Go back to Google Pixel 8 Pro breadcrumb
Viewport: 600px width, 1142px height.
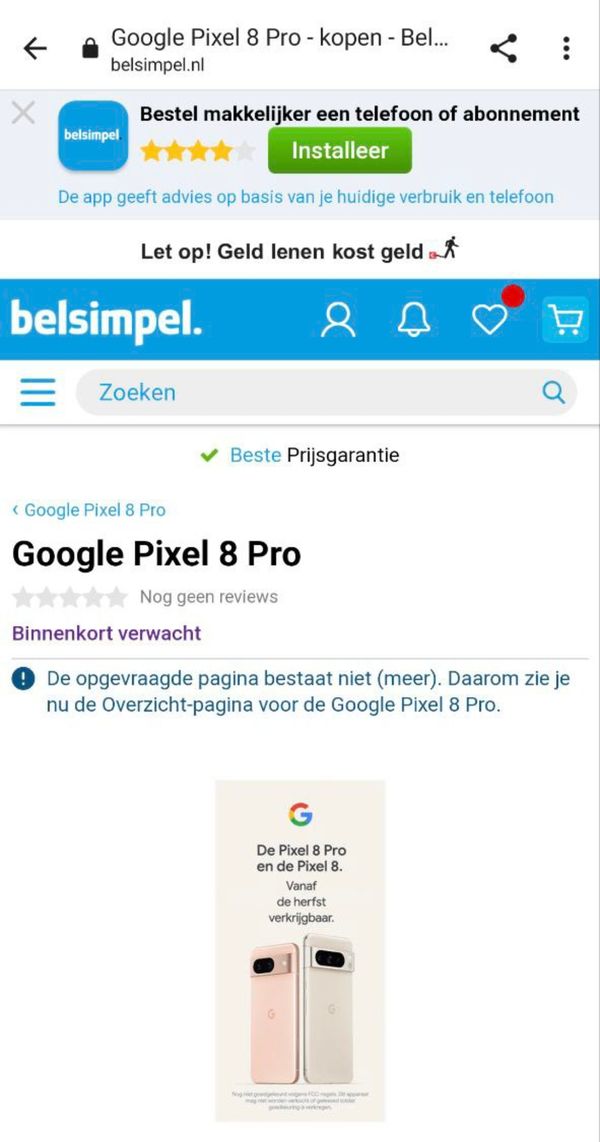coord(89,510)
